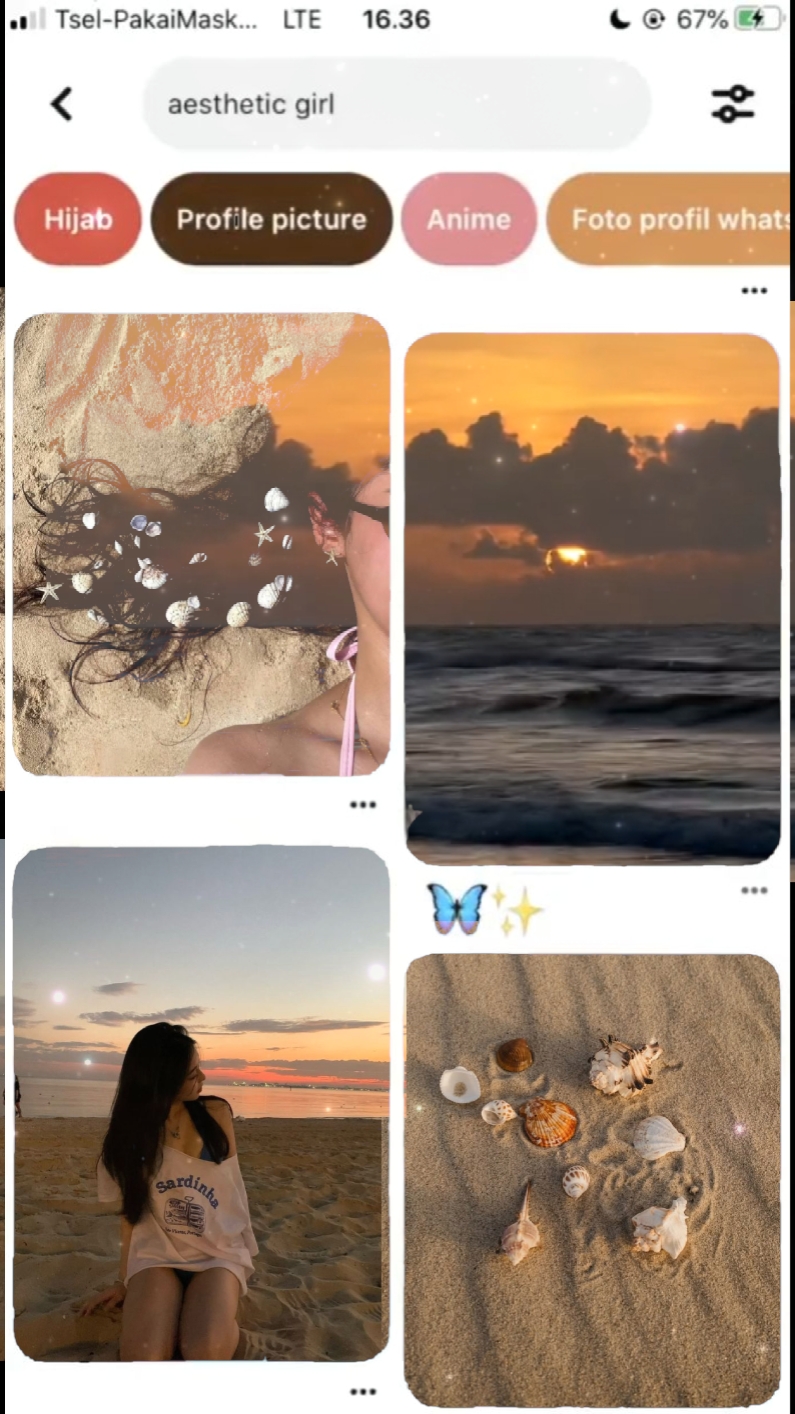Open the Sardinha shirt beach girl pin
Image resolution: width=795 pixels, height=1414 pixels.
click(201, 1104)
